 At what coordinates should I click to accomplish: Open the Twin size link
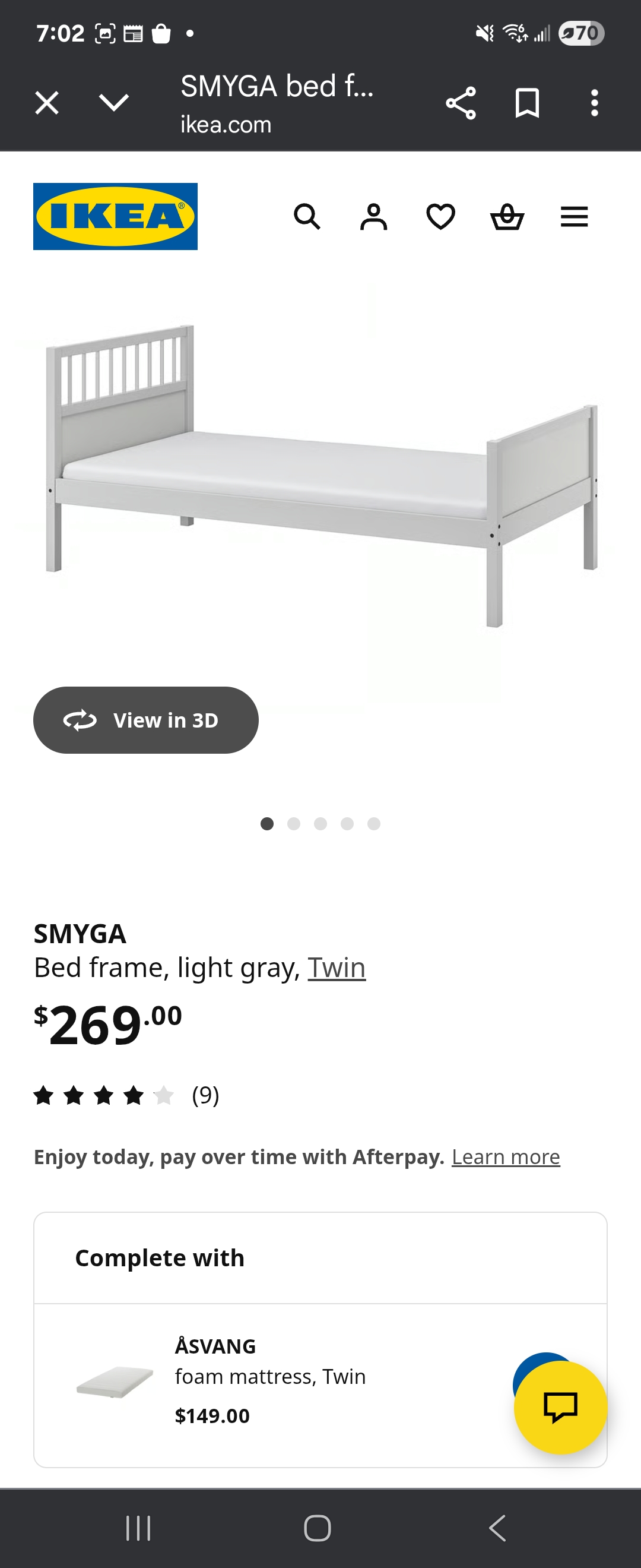(x=337, y=967)
